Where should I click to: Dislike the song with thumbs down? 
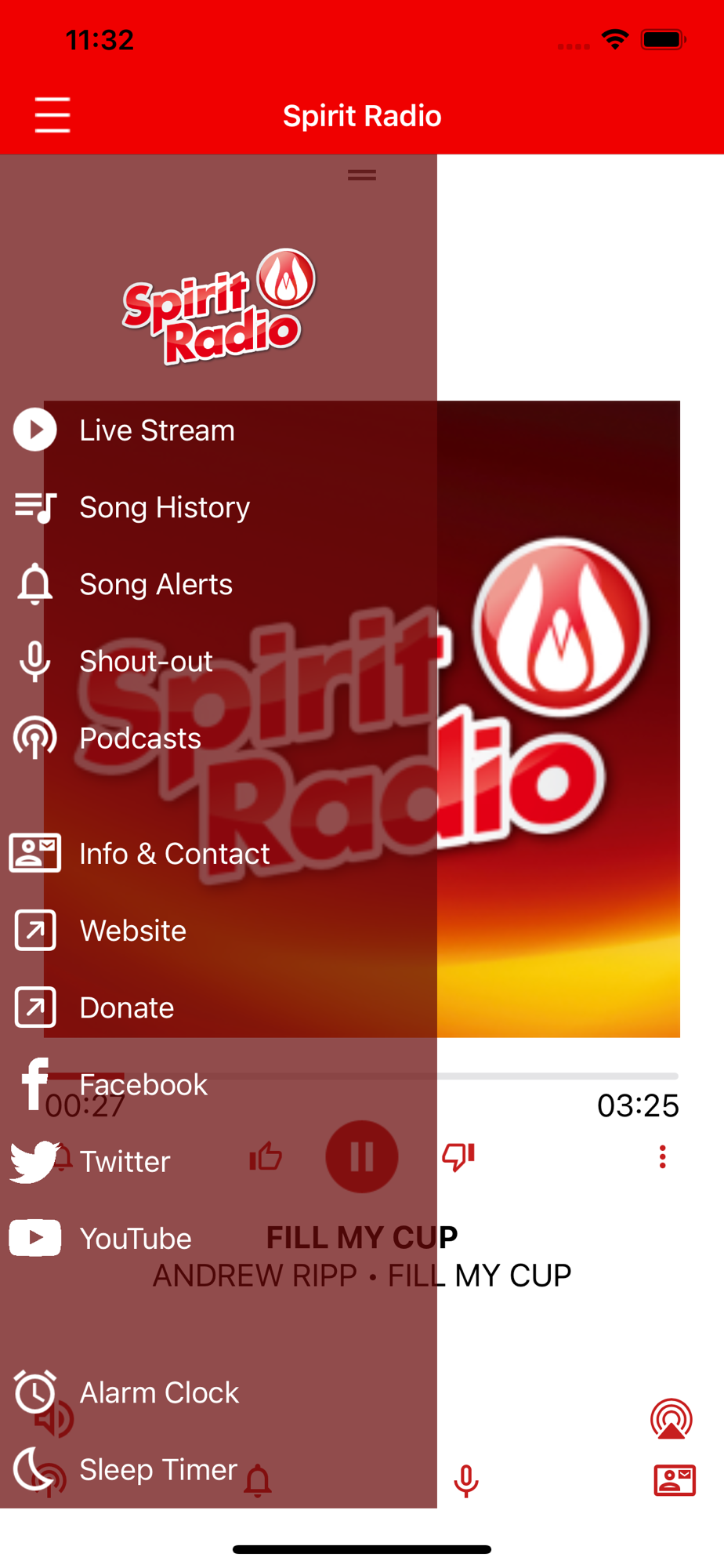click(x=458, y=1156)
